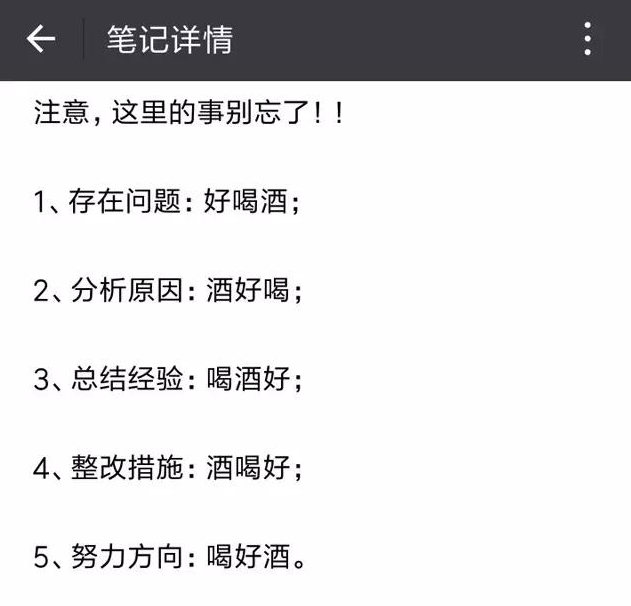This screenshot has width=631, height=606.
Task: Open the overflow menu
Action: tap(587, 39)
